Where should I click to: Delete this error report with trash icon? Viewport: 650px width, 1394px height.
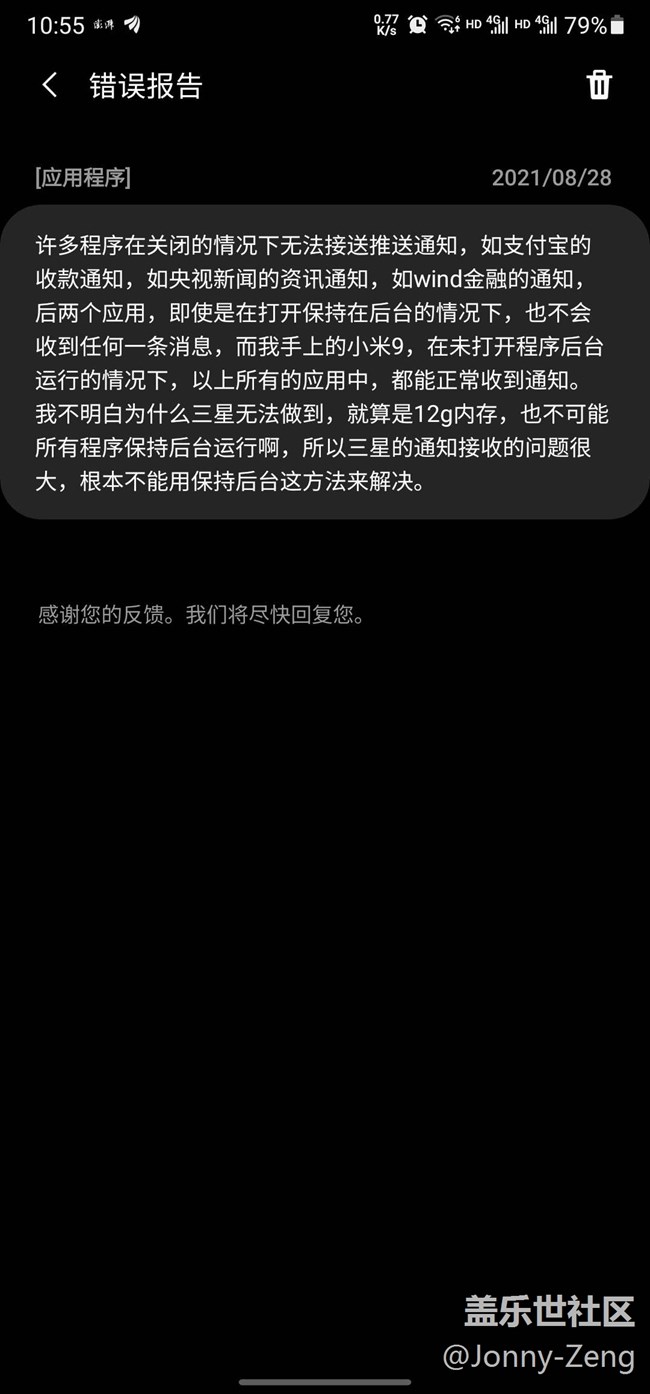click(x=599, y=85)
